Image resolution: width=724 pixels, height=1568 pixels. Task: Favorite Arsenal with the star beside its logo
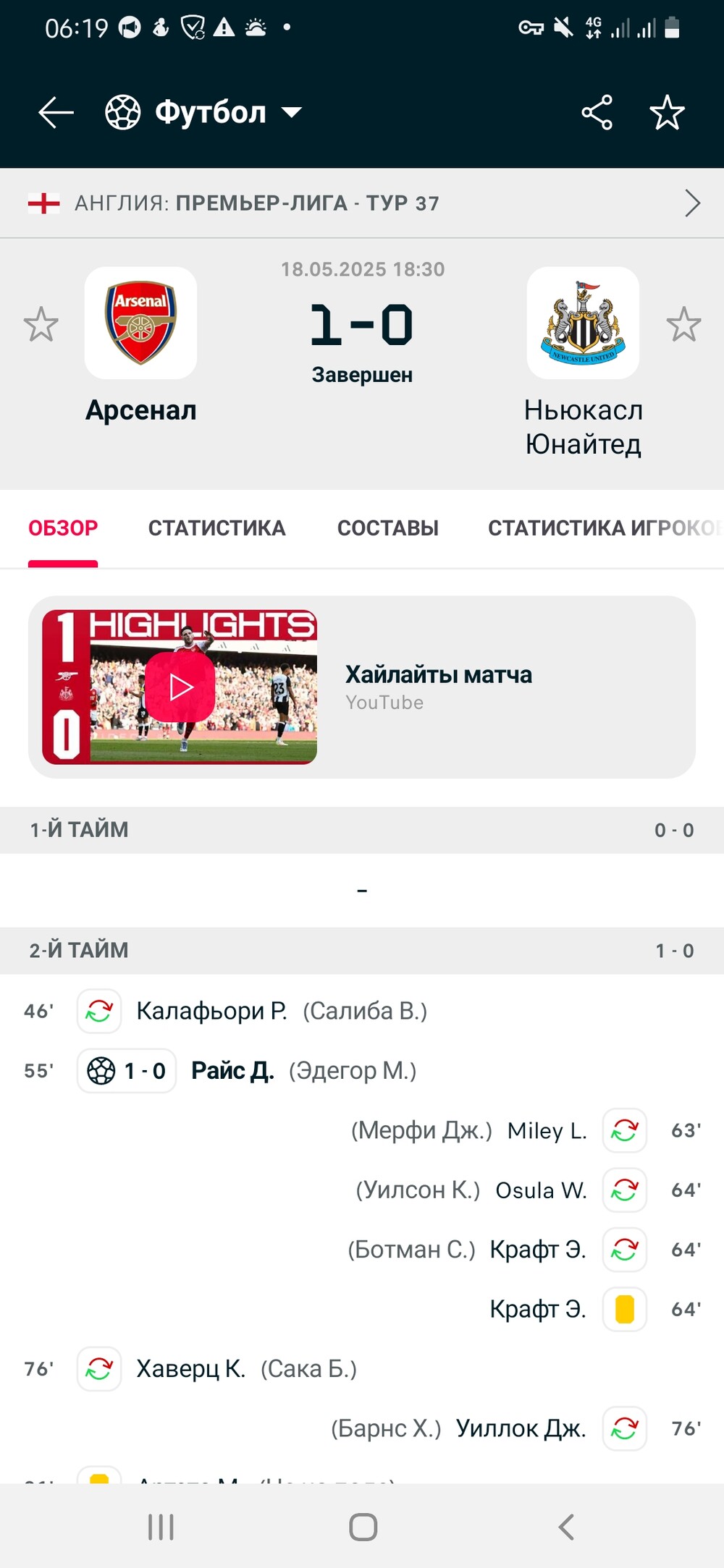[x=41, y=324]
